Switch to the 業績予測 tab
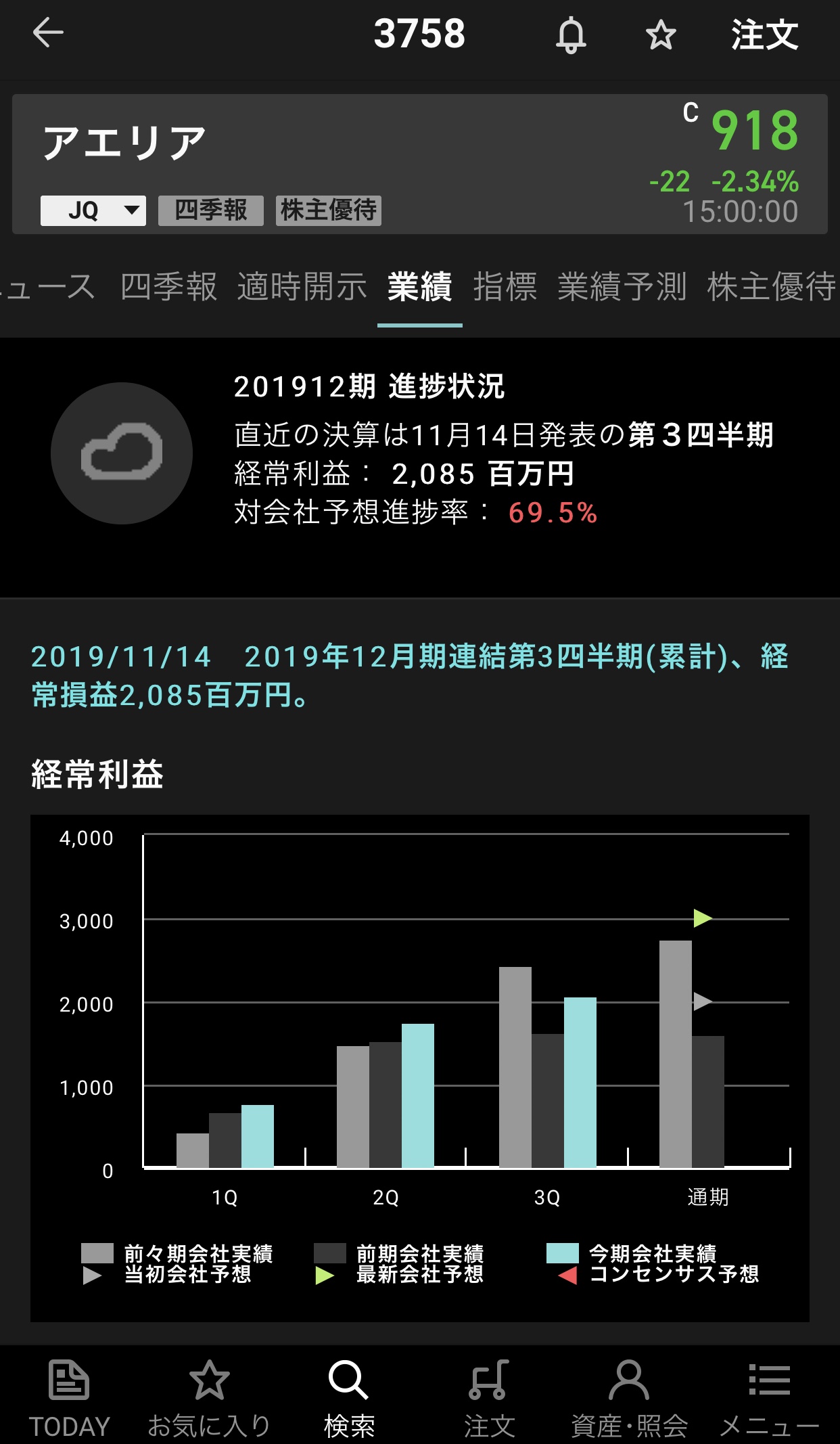 point(622,286)
